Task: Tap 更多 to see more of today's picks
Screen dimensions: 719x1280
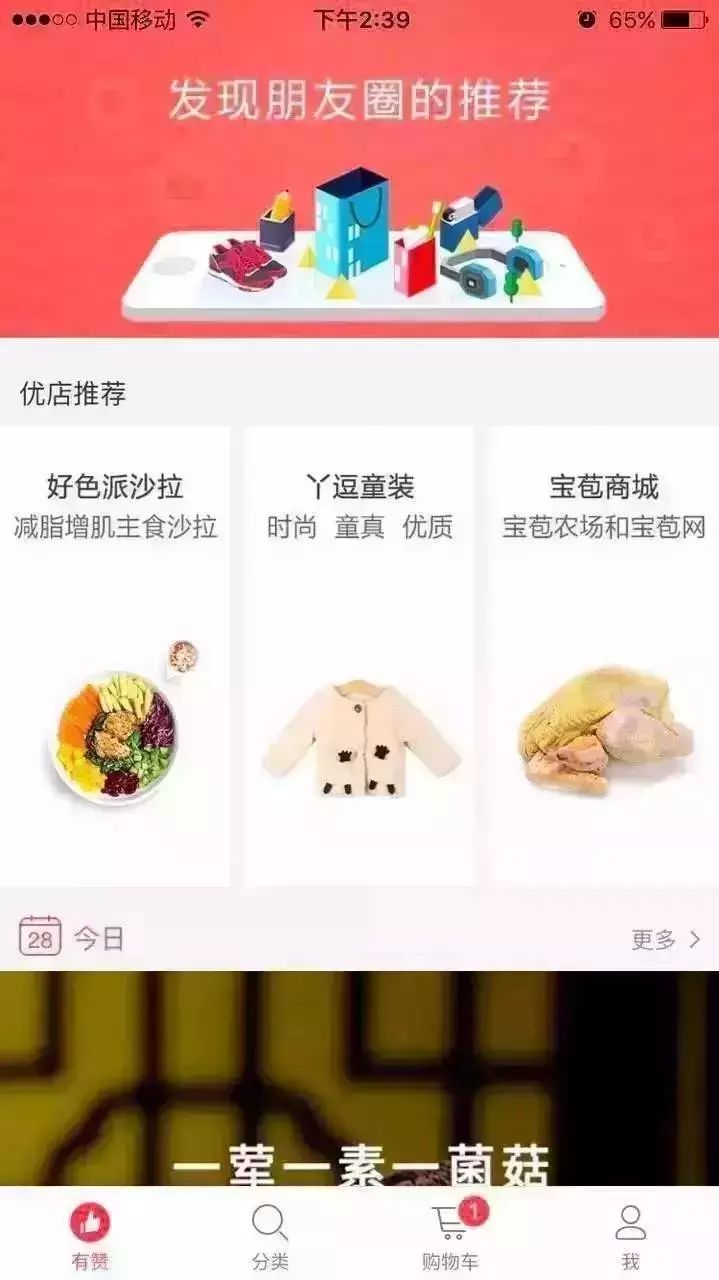Action: click(x=665, y=939)
